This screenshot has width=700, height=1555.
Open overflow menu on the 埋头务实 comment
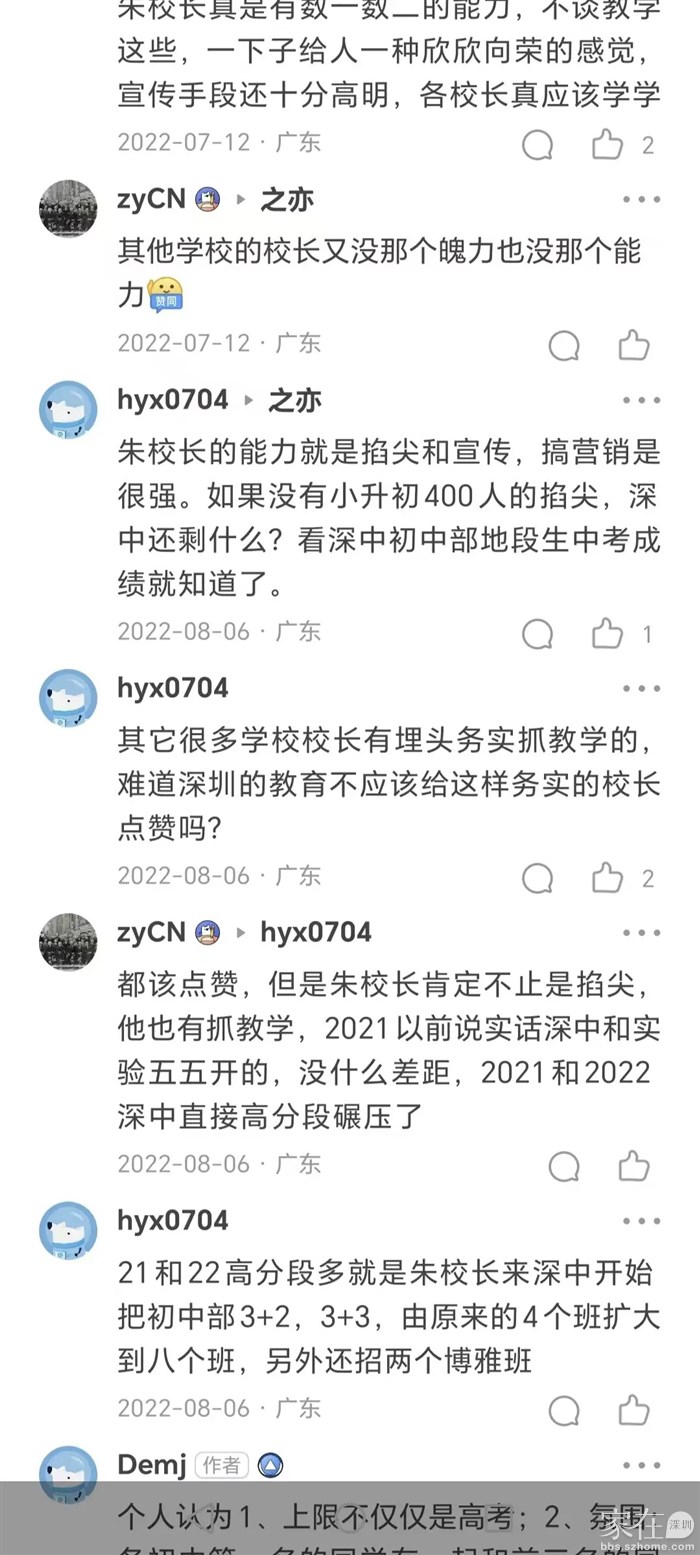[641, 689]
